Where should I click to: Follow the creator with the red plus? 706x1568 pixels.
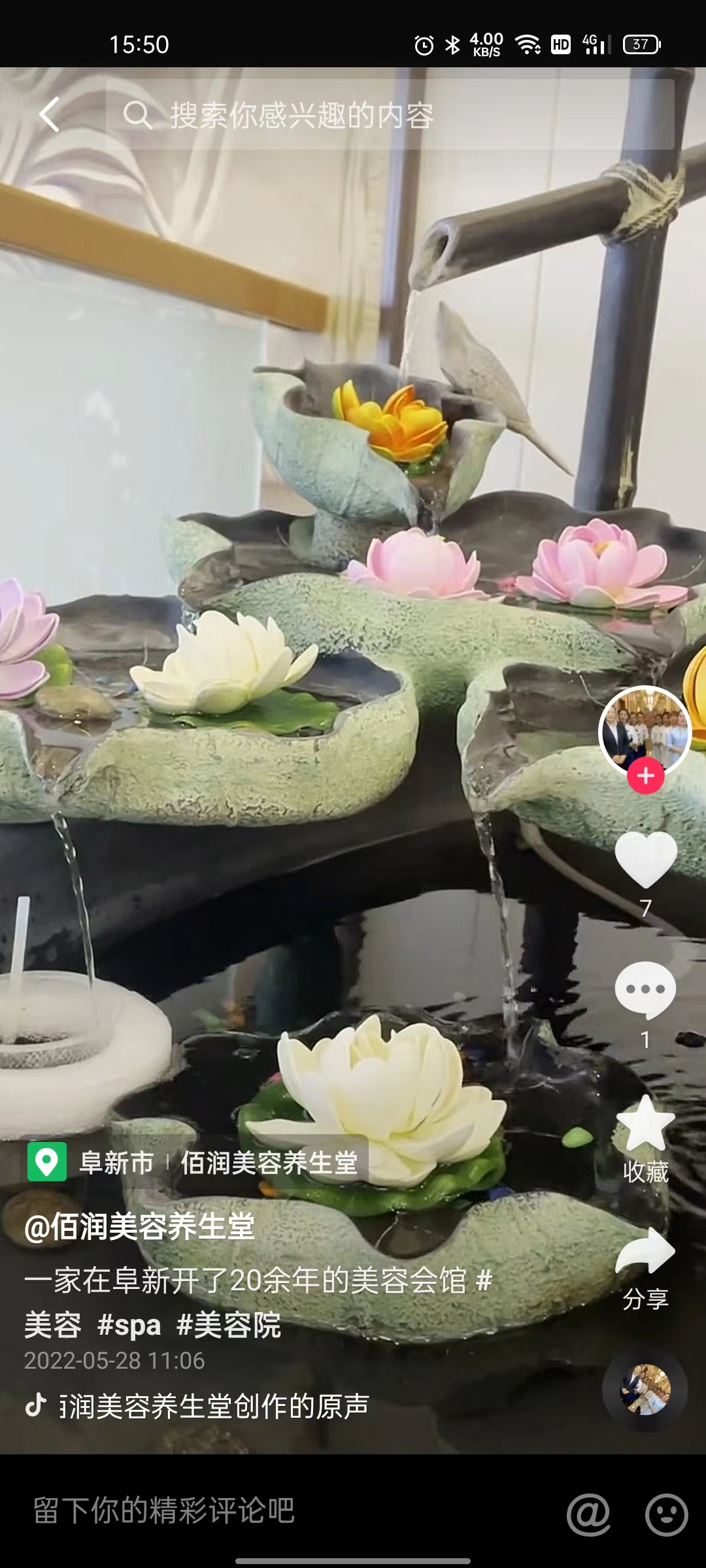(x=646, y=776)
